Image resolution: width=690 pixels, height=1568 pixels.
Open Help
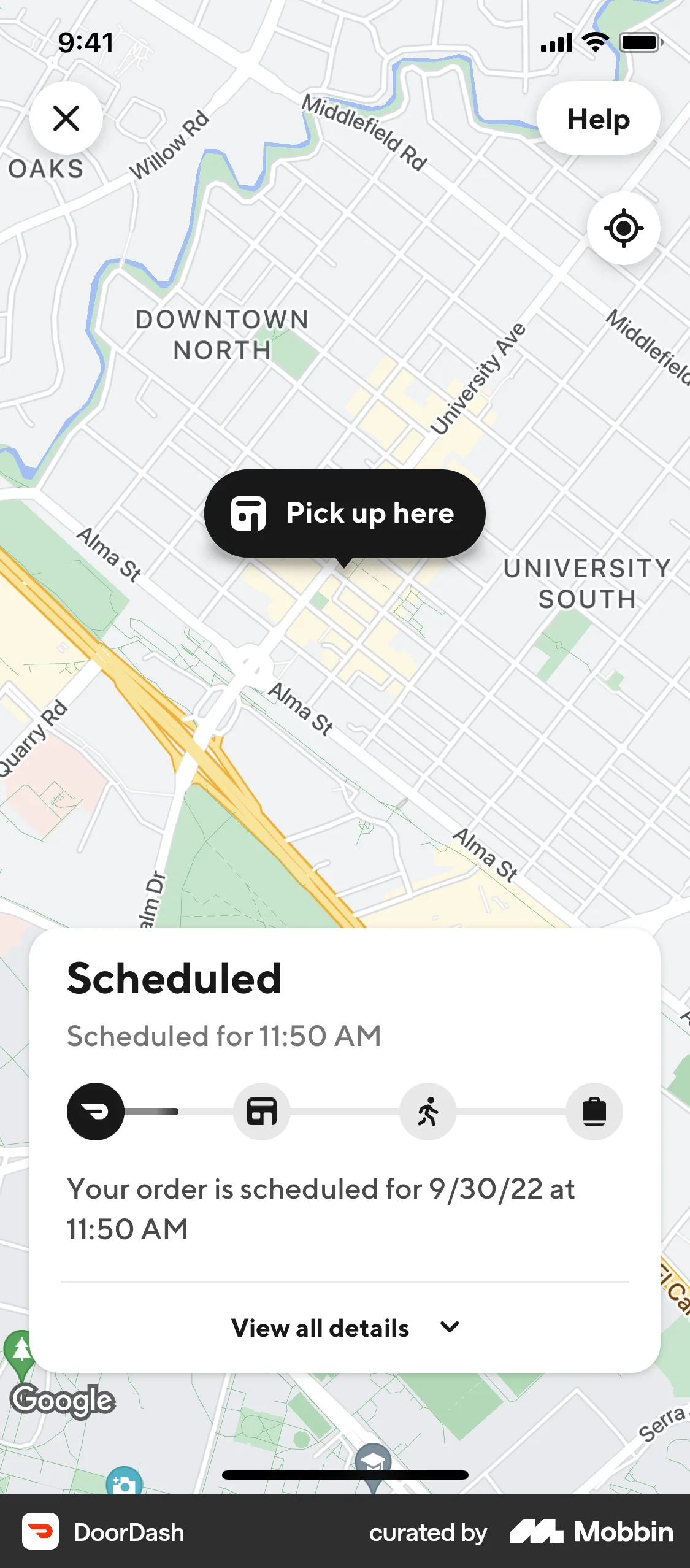click(x=598, y=119)
